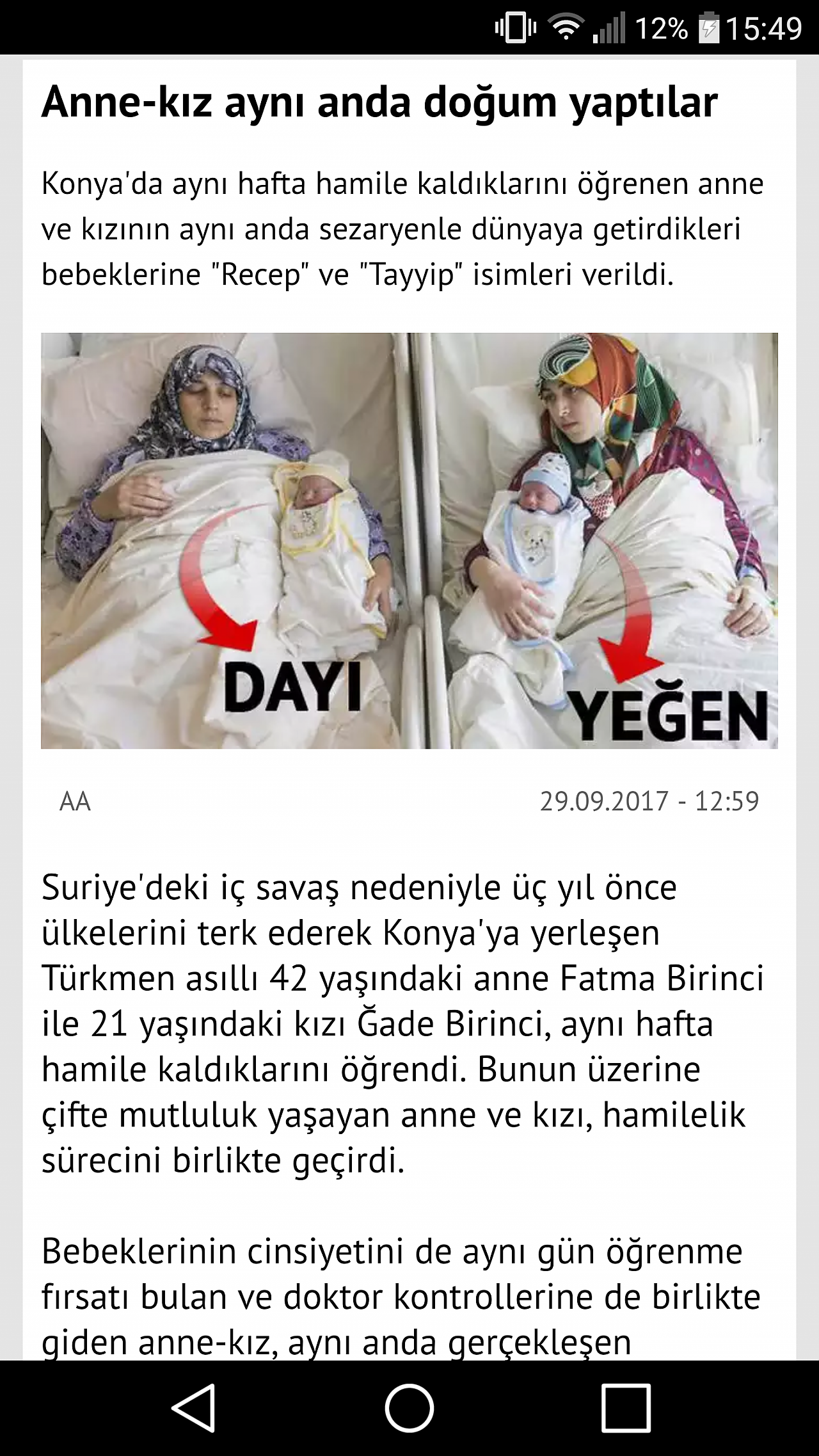Open the recent apps overview
Viewport: 819px width, 1456px height.
[626, 1408]
